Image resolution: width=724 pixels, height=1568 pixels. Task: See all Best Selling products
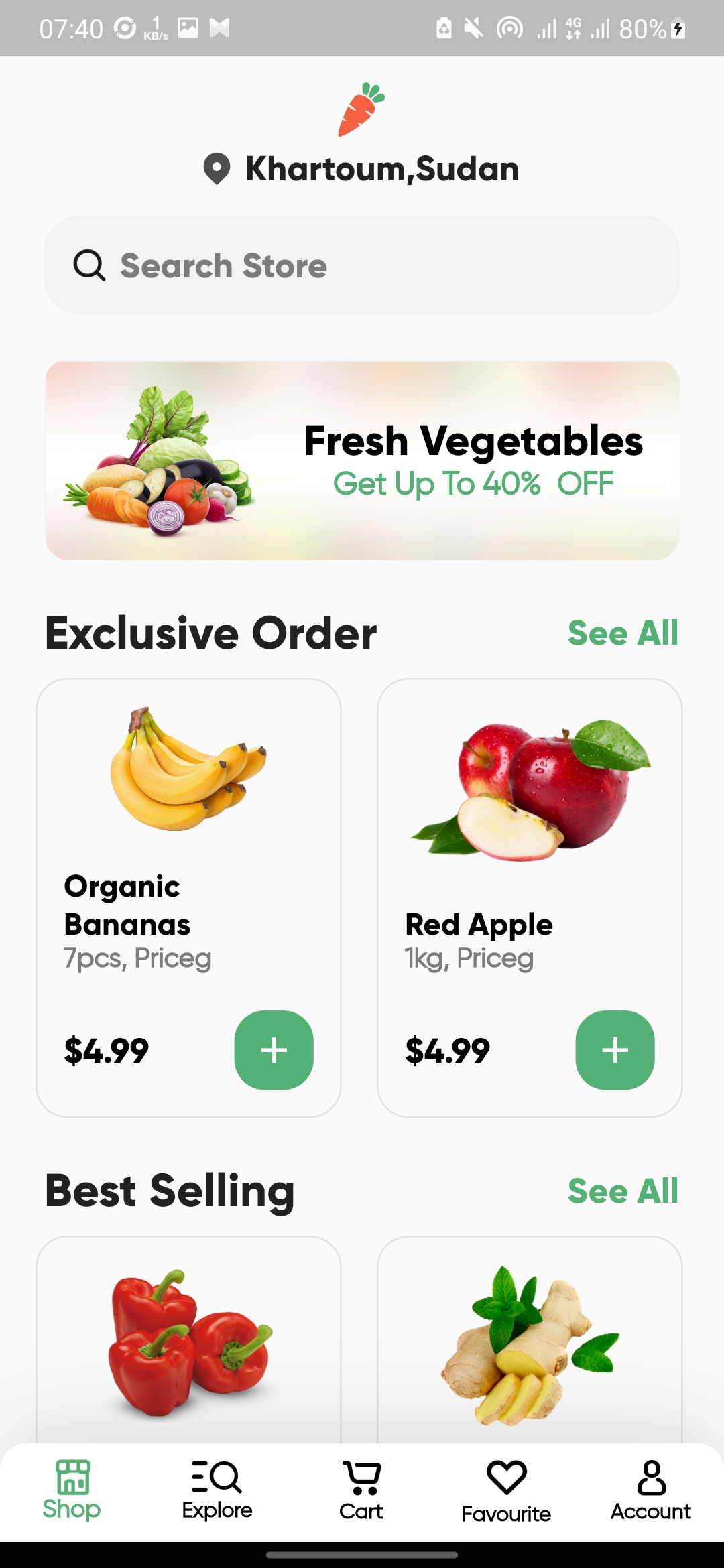[622, 1191]
